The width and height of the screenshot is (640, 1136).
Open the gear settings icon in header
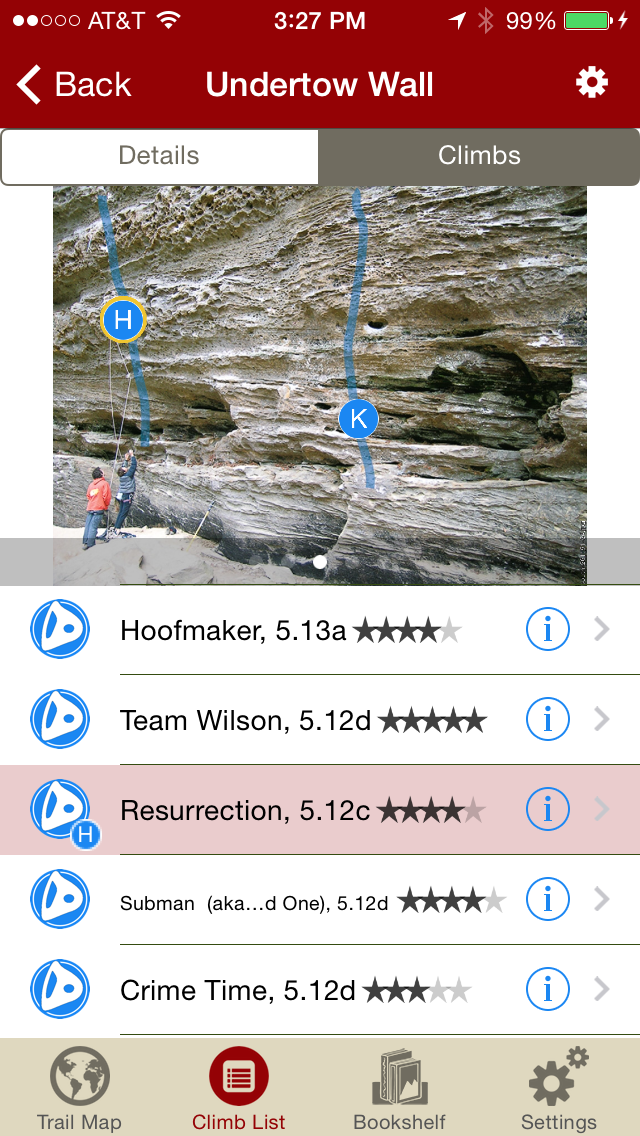click(x=592, y=83)
